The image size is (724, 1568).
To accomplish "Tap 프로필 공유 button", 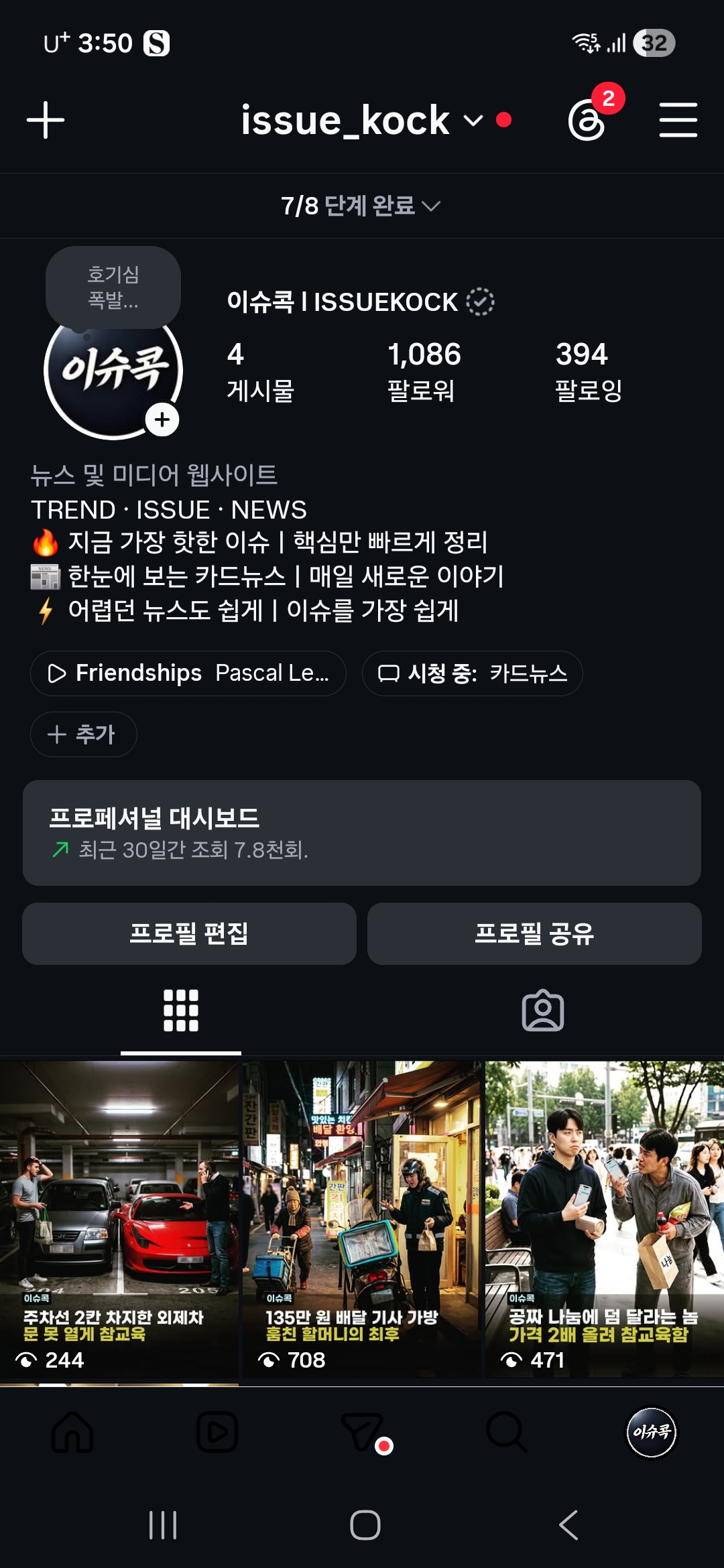I will (534, 933).
